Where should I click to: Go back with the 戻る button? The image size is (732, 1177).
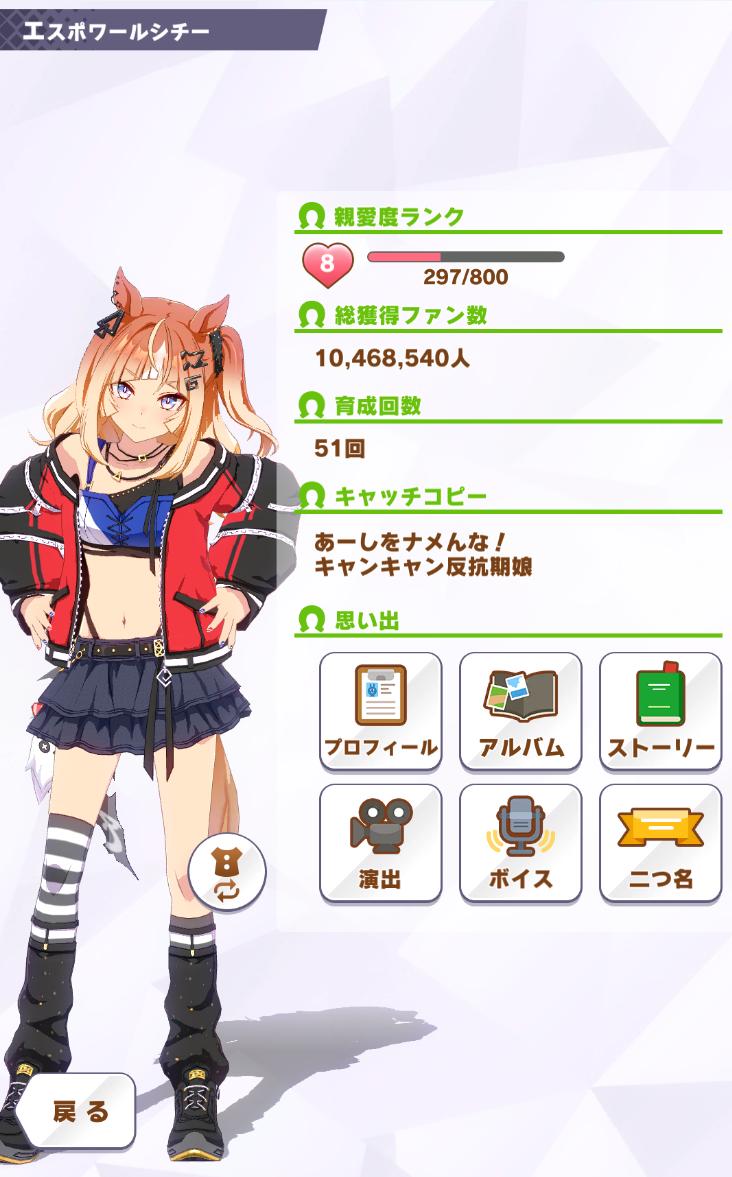coord(78,1111)
